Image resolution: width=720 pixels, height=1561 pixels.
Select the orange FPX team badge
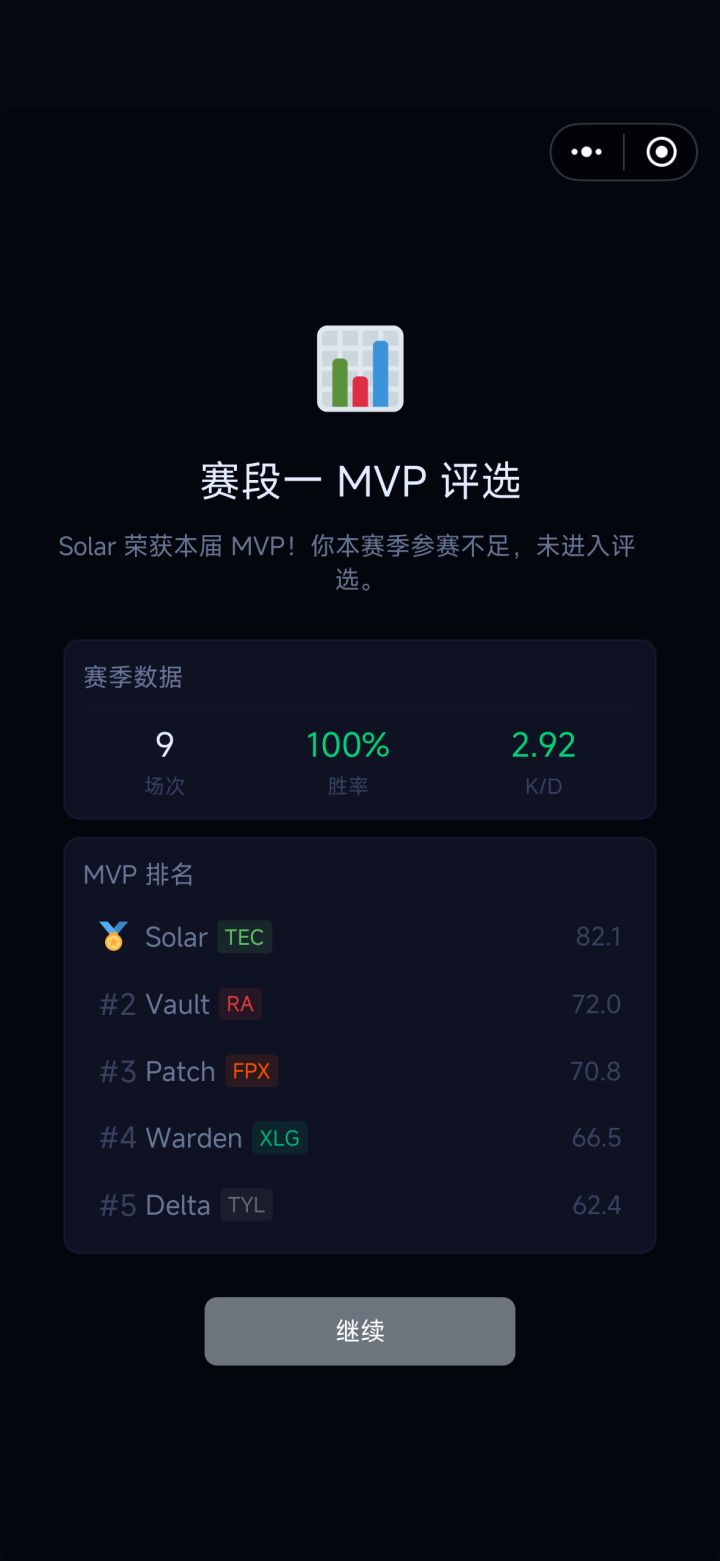250,1071
